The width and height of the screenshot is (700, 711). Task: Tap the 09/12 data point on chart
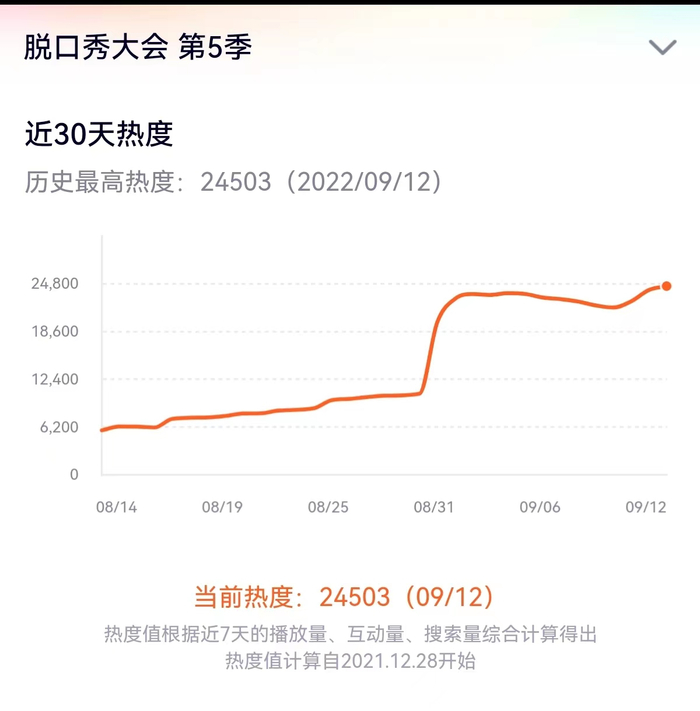pos(666,286)
